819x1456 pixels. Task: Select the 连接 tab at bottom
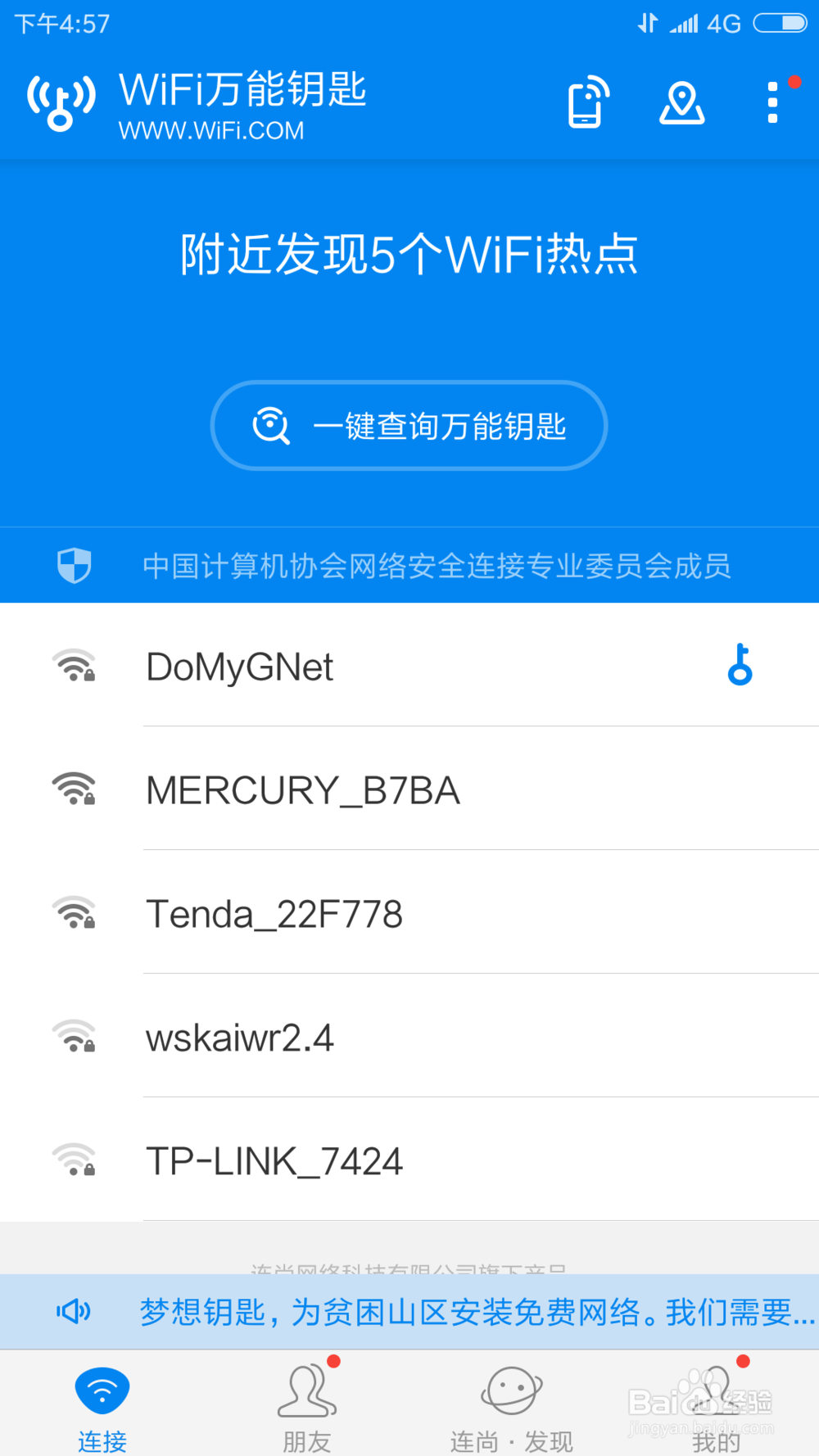coord(102,1404)
